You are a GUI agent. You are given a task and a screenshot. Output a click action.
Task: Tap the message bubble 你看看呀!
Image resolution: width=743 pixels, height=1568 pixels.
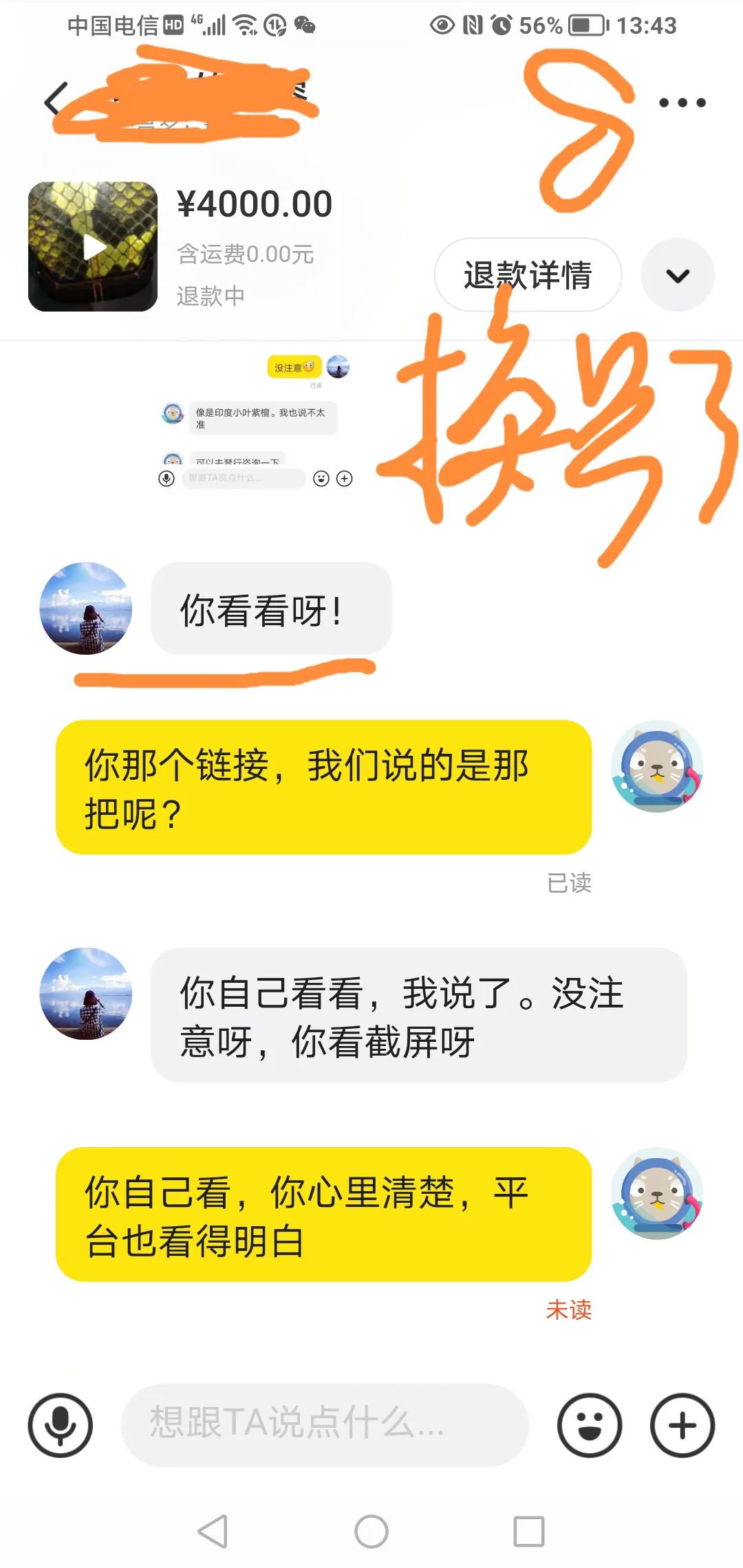point(270,609)
